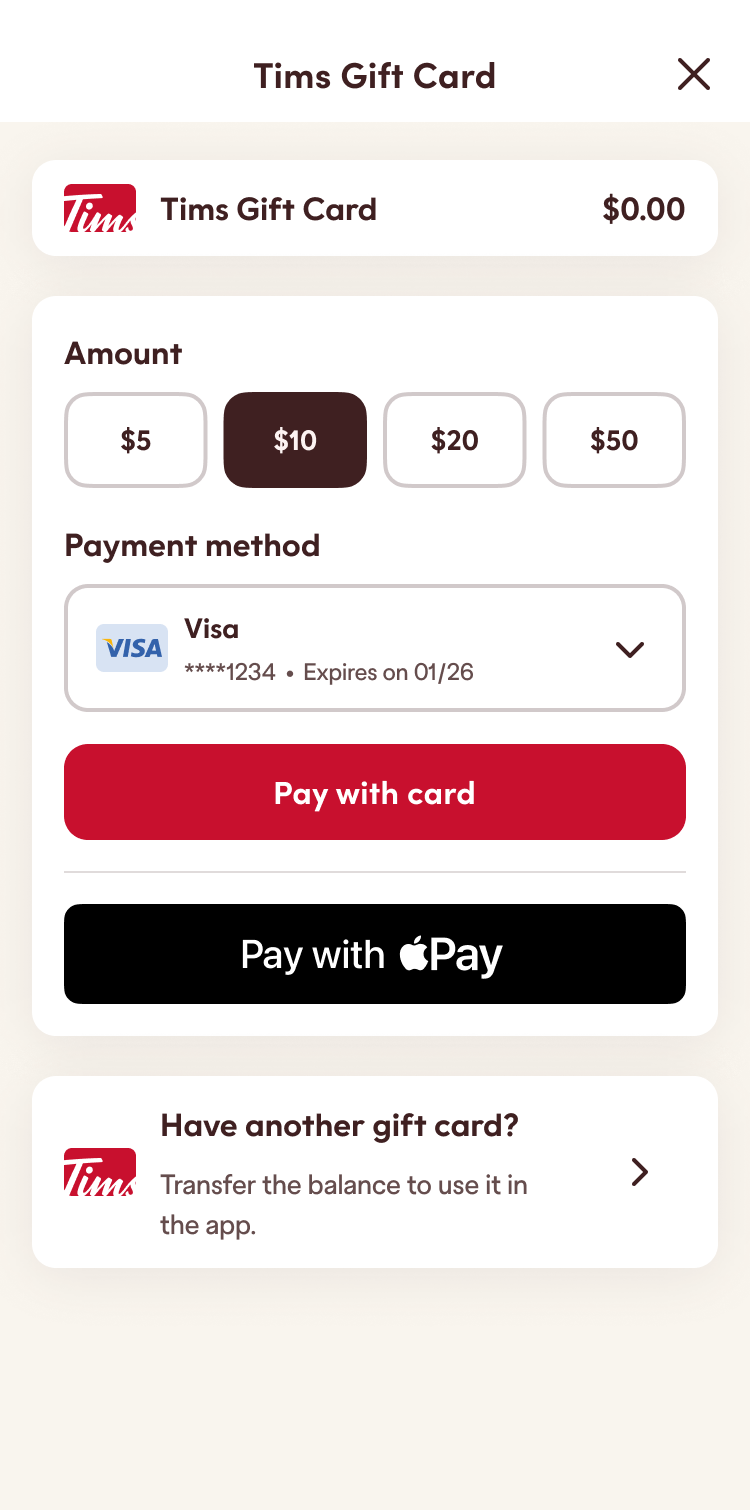Expand gift card transfer details via right chevron

(639, 1171)
